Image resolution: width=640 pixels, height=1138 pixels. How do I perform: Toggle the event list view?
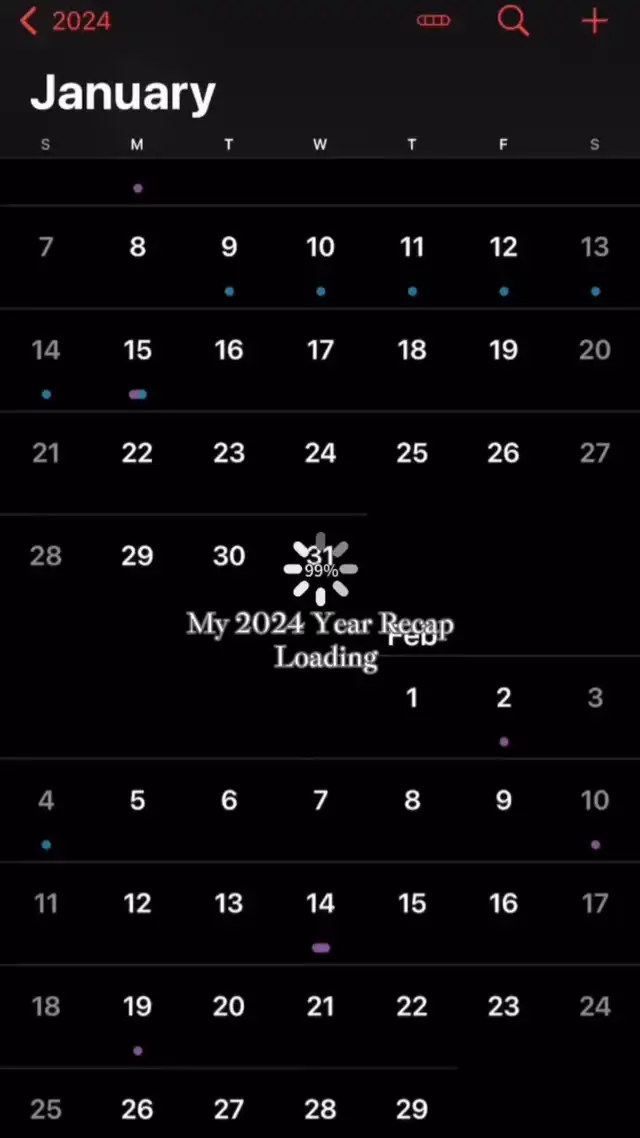coord(433,21)
